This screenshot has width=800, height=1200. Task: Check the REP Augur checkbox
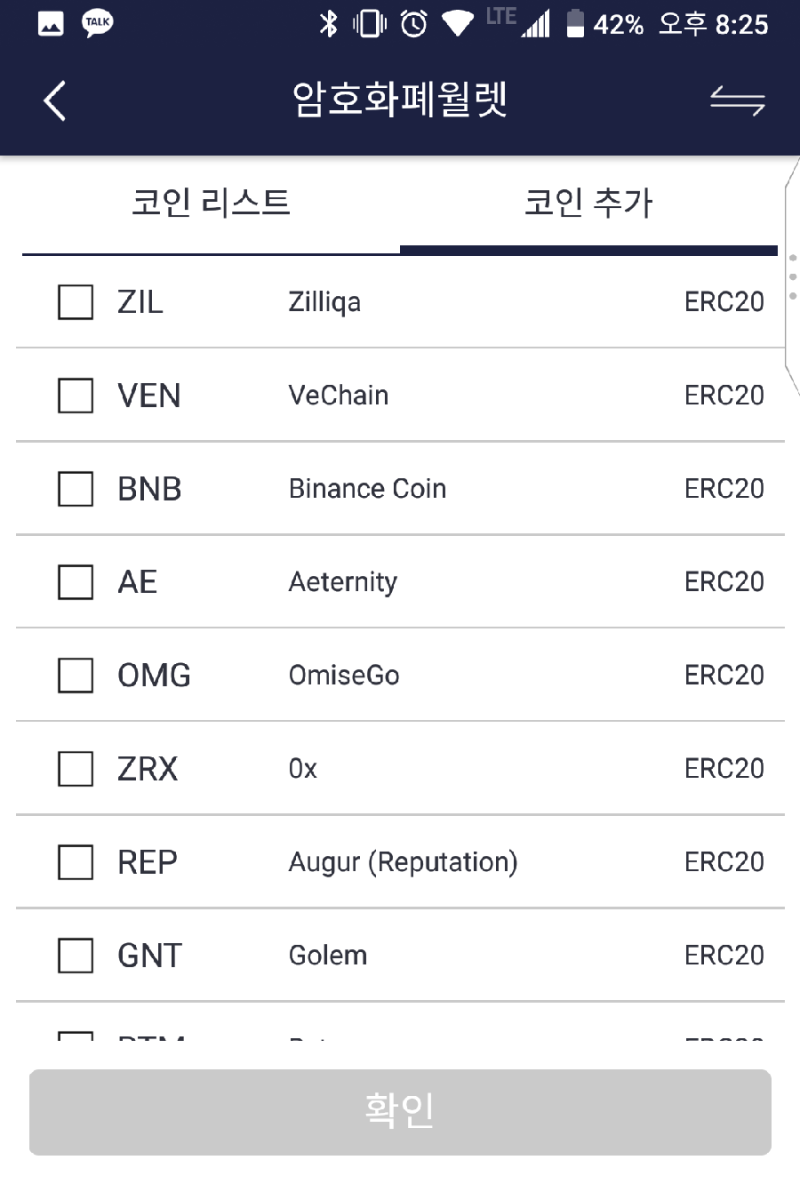(75, 862)
